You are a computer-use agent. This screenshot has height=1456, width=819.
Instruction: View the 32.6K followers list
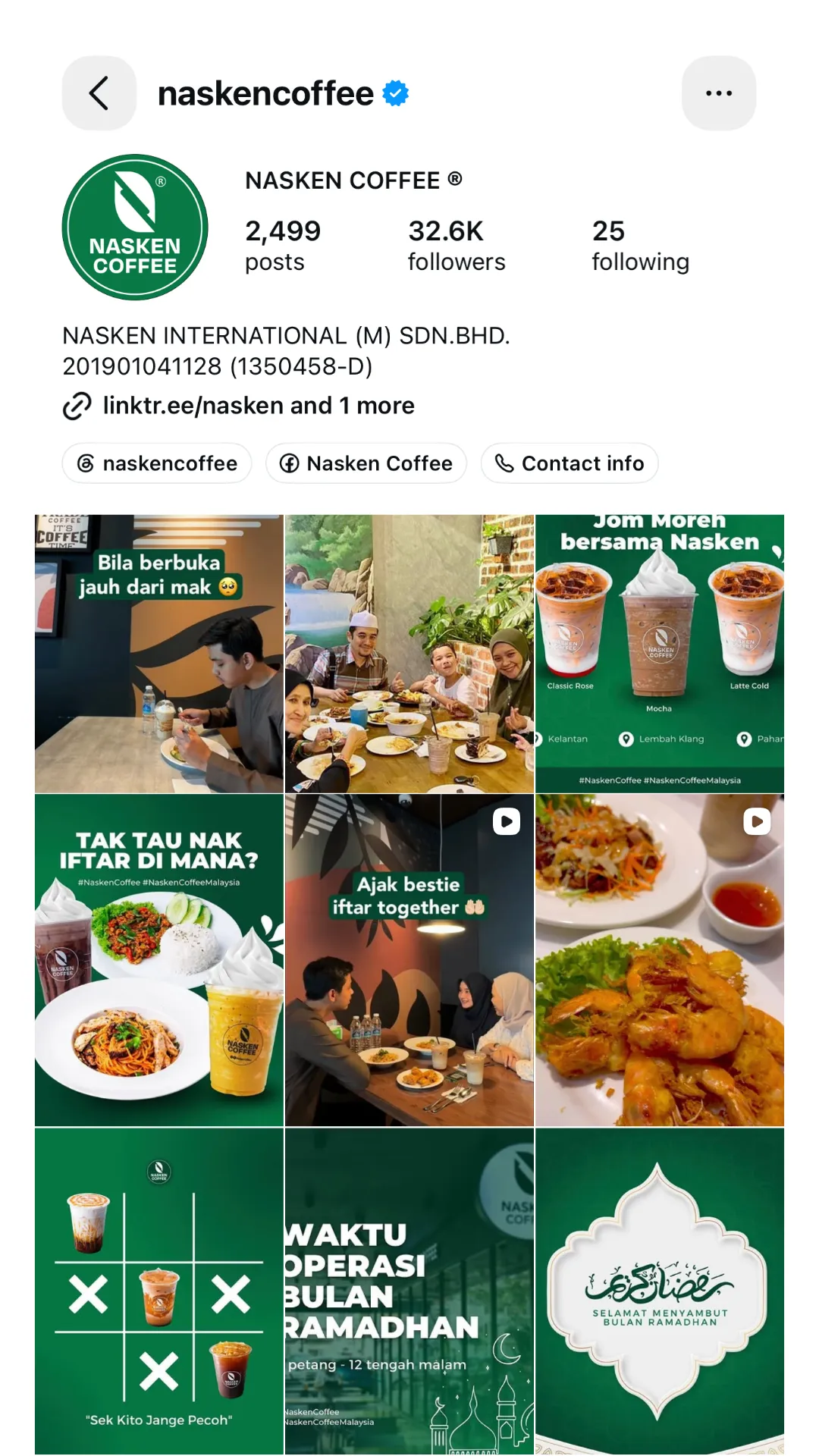click(x=457, y=245)
